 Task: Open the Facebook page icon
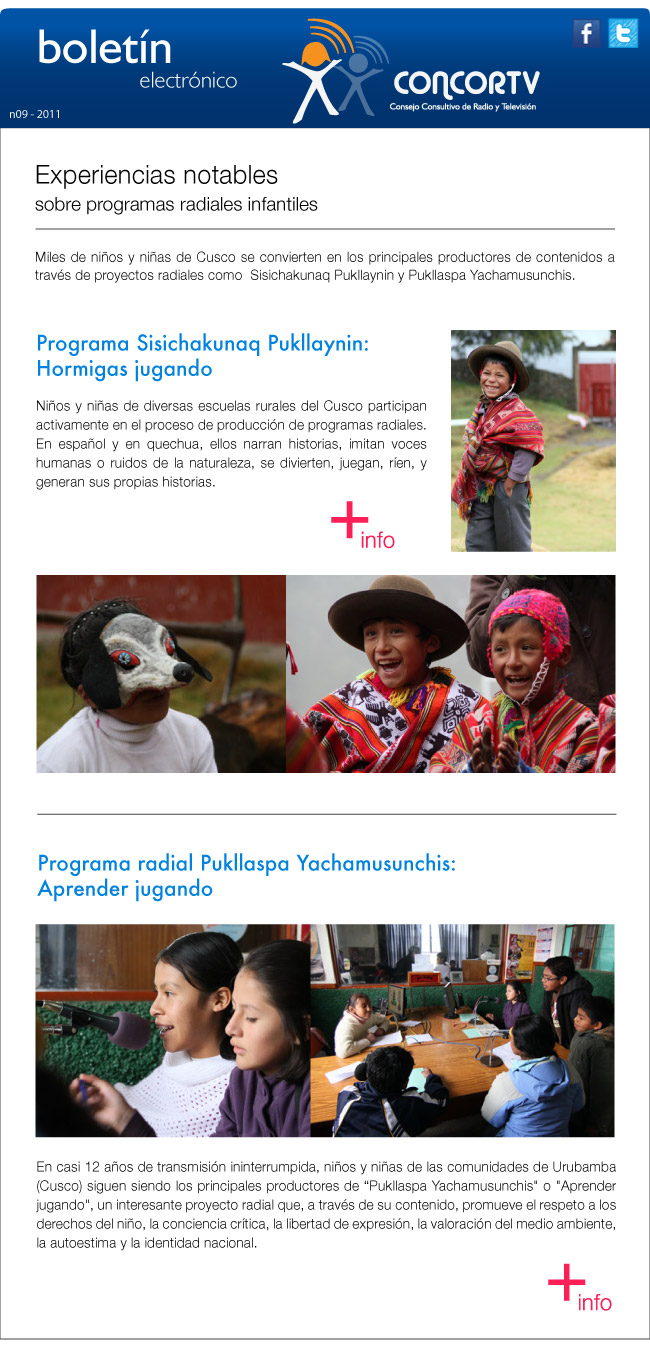(586, 34)
